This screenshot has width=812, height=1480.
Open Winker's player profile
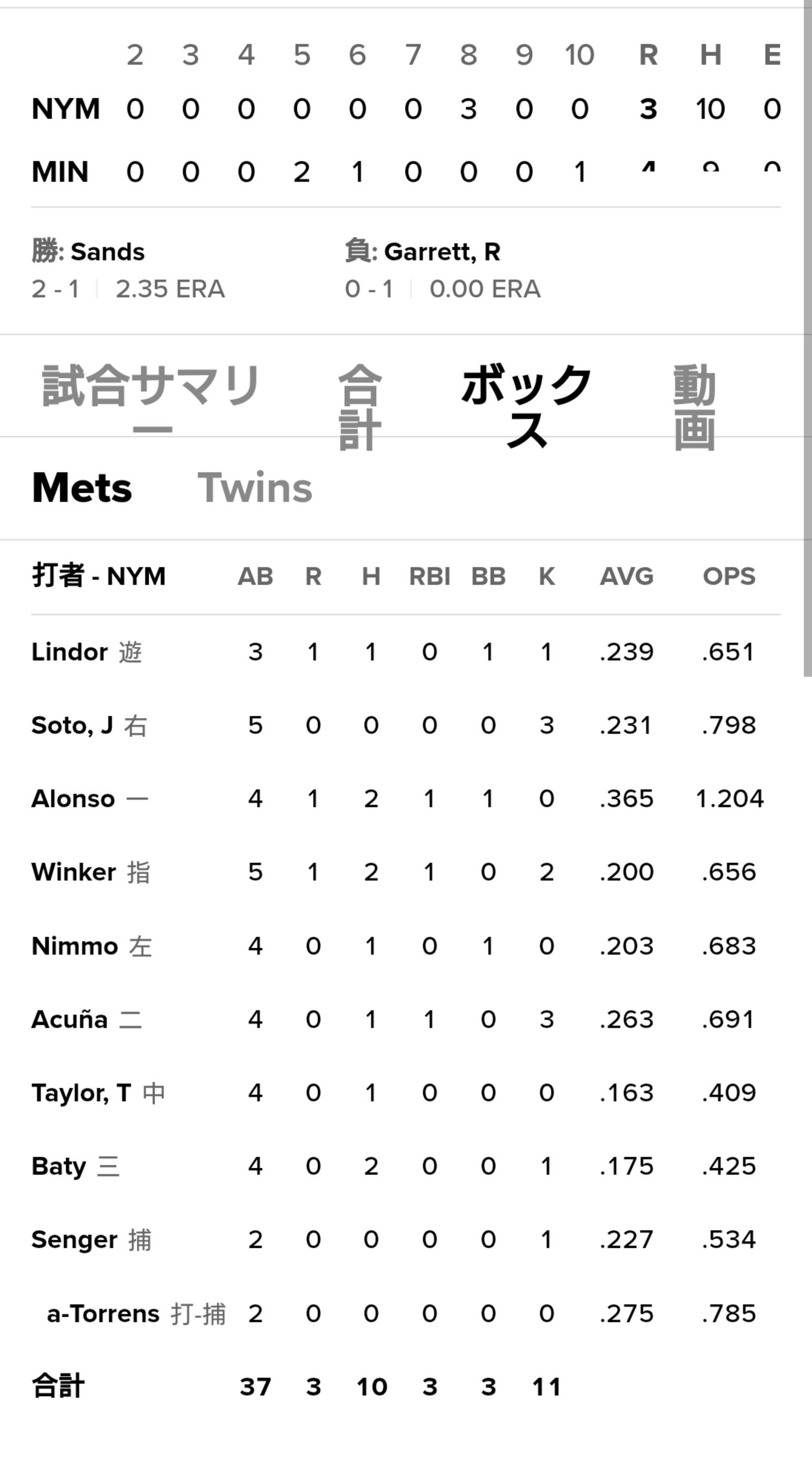74,872
